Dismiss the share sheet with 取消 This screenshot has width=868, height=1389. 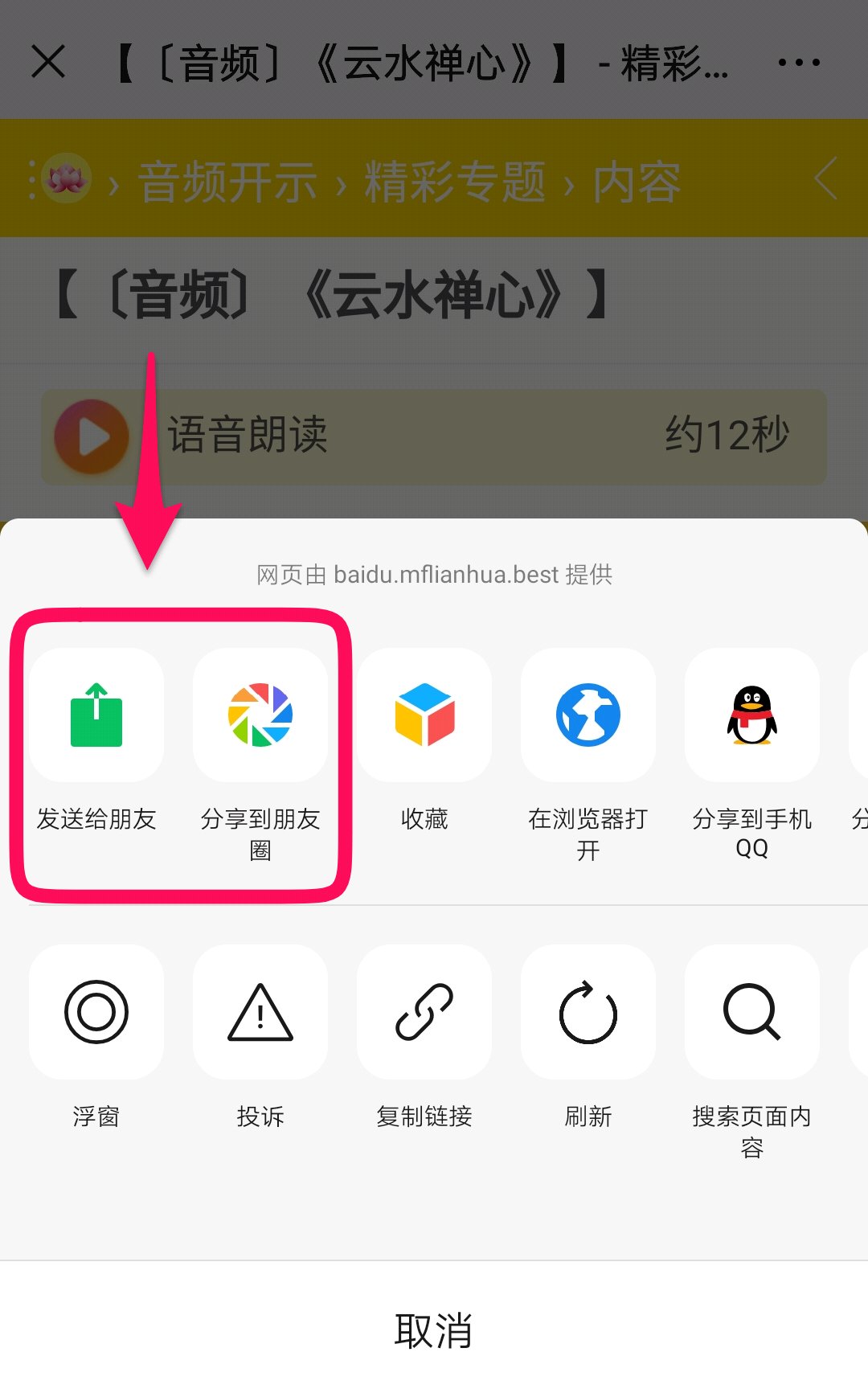(434, 1330)
